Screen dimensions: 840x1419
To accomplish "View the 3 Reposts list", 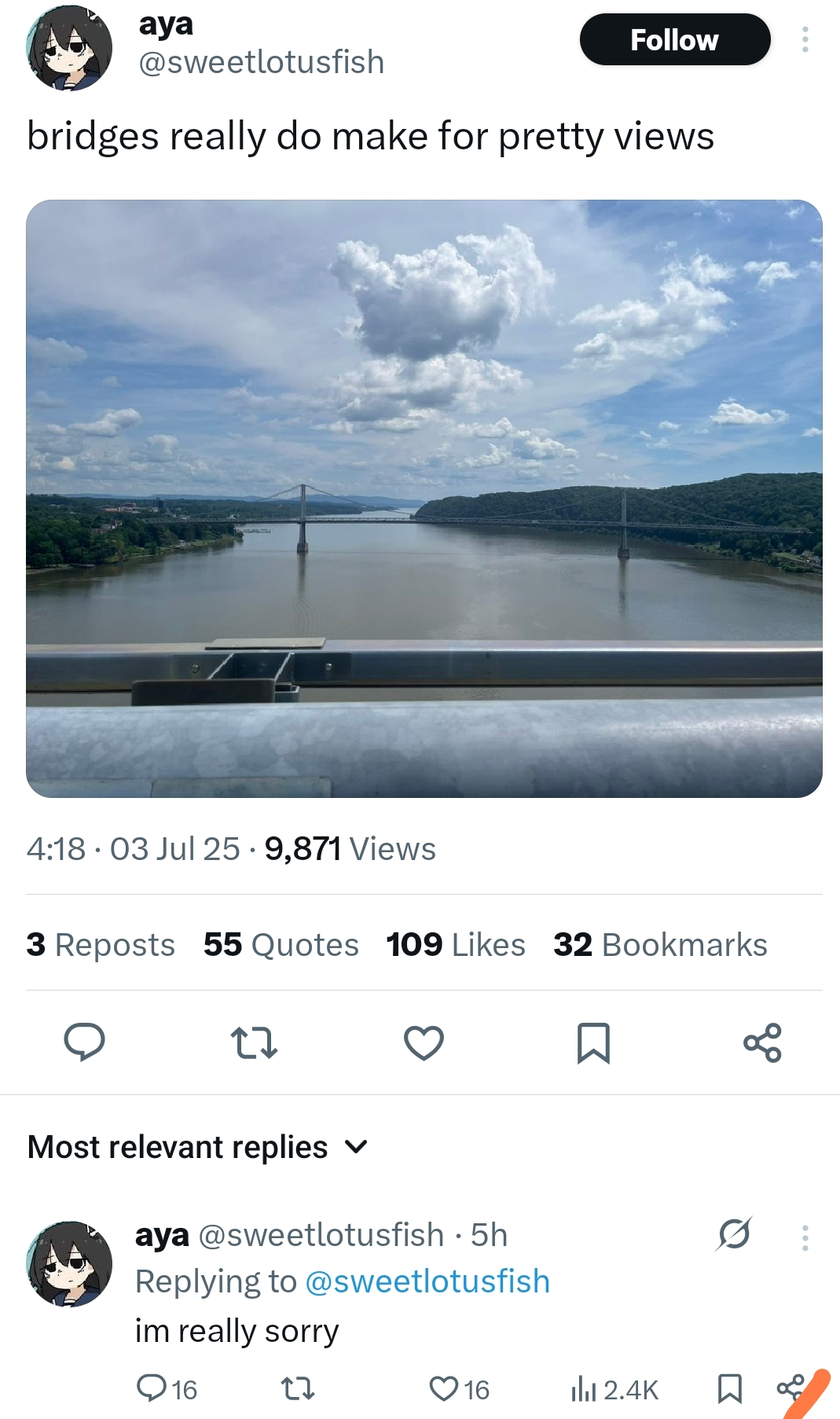I will pos(101,944).
